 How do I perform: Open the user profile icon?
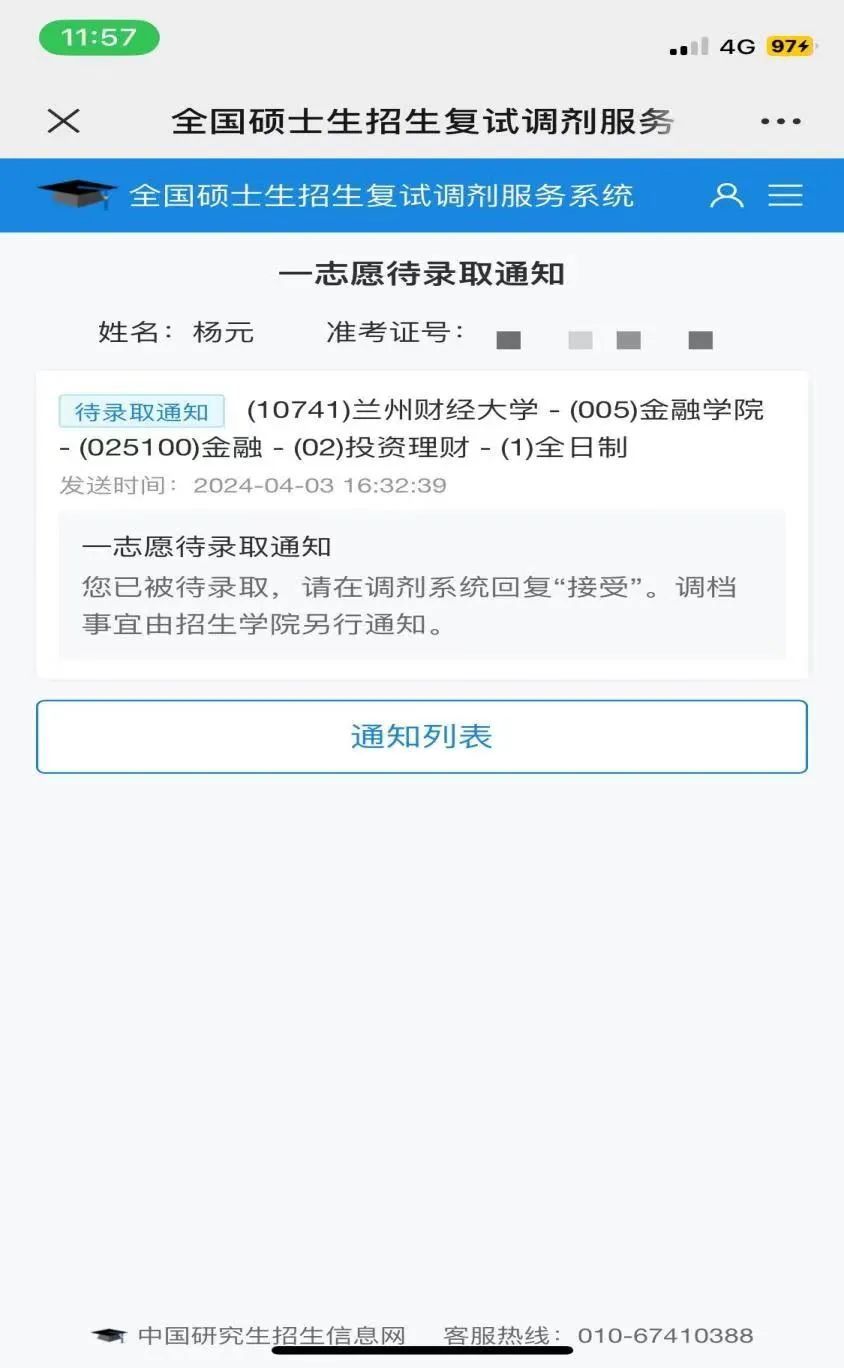coord(727,195)
